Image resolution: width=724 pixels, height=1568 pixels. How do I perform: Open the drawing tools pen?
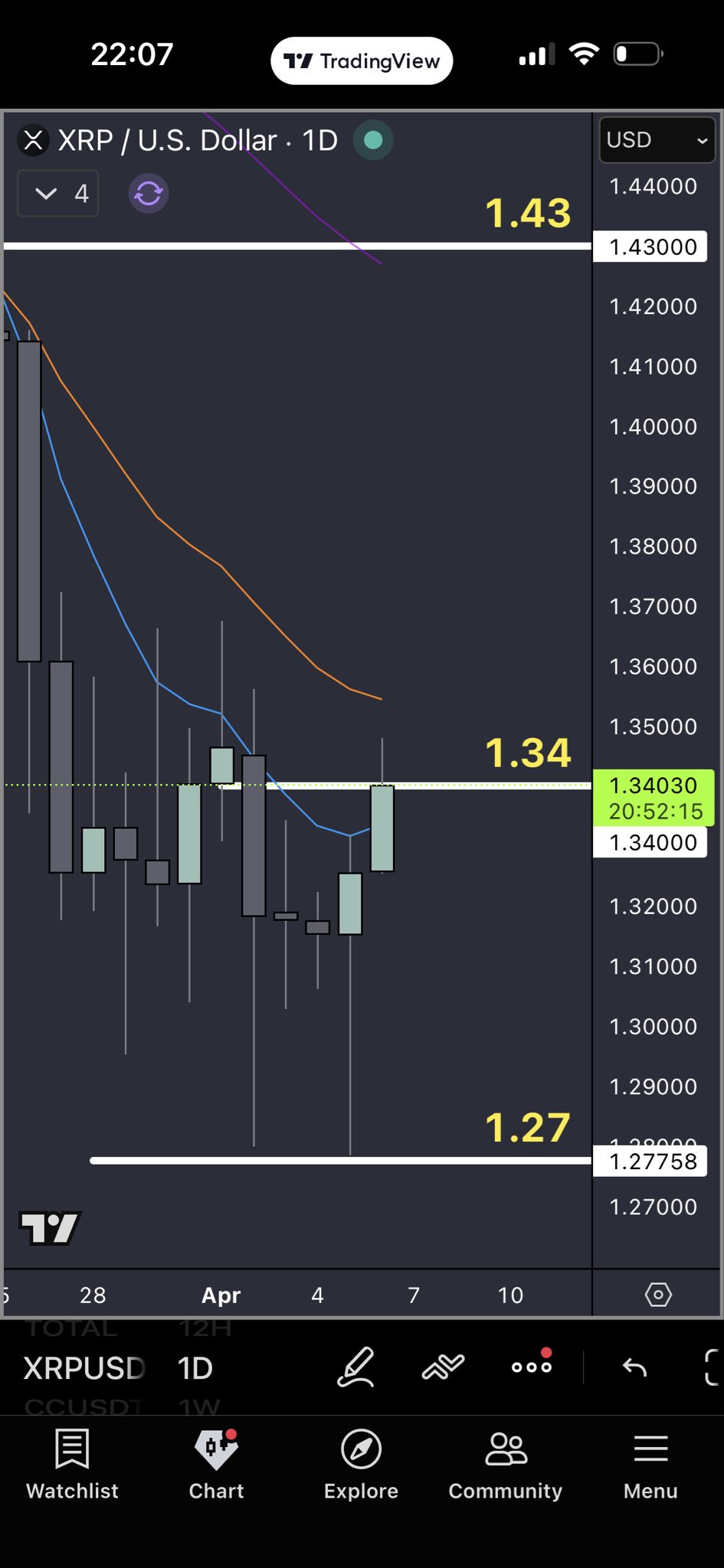click(x=356, y=1367)
